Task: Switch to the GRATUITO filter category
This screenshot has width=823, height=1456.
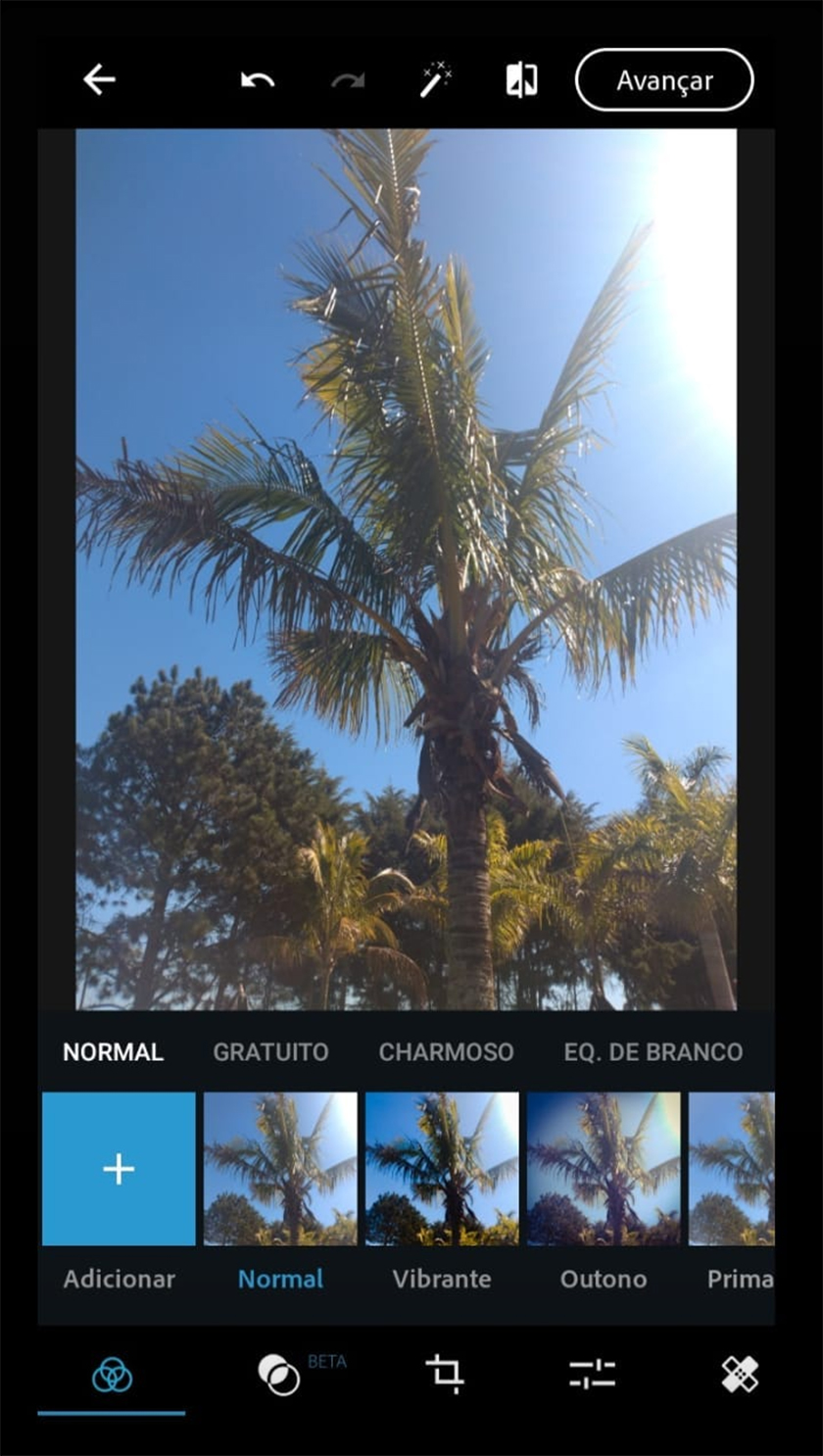Action: coord(270,1052)
